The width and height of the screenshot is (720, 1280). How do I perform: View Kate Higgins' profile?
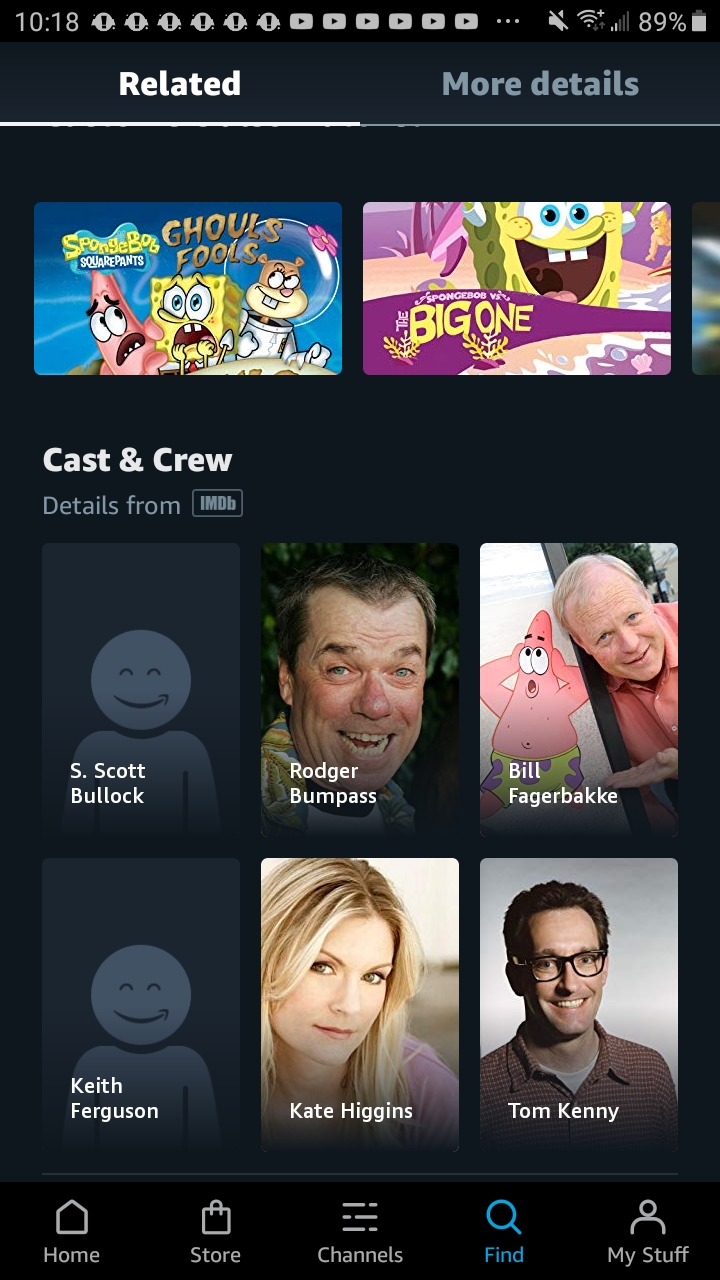pos(360,1004)
